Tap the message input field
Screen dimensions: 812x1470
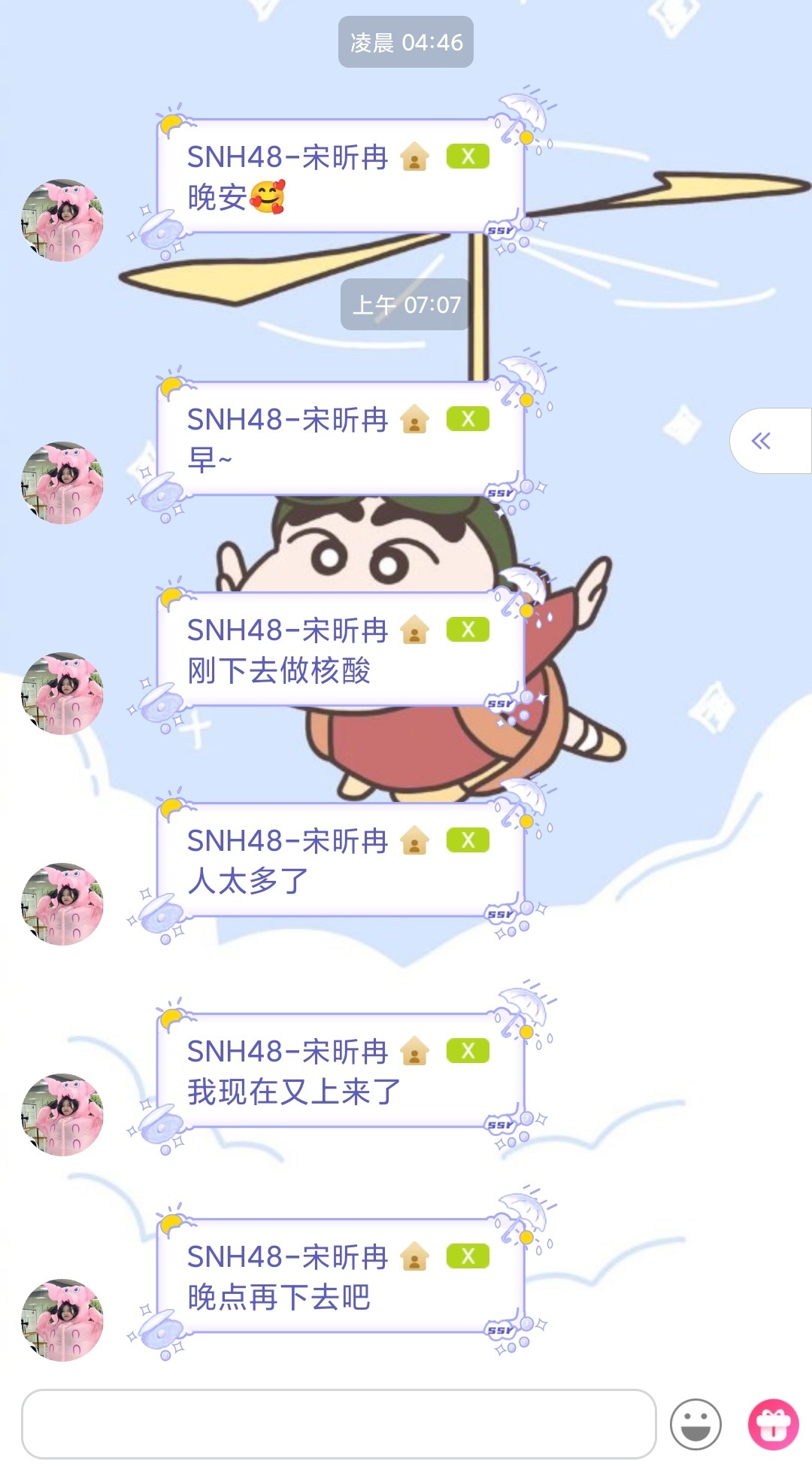point(338,1423)
